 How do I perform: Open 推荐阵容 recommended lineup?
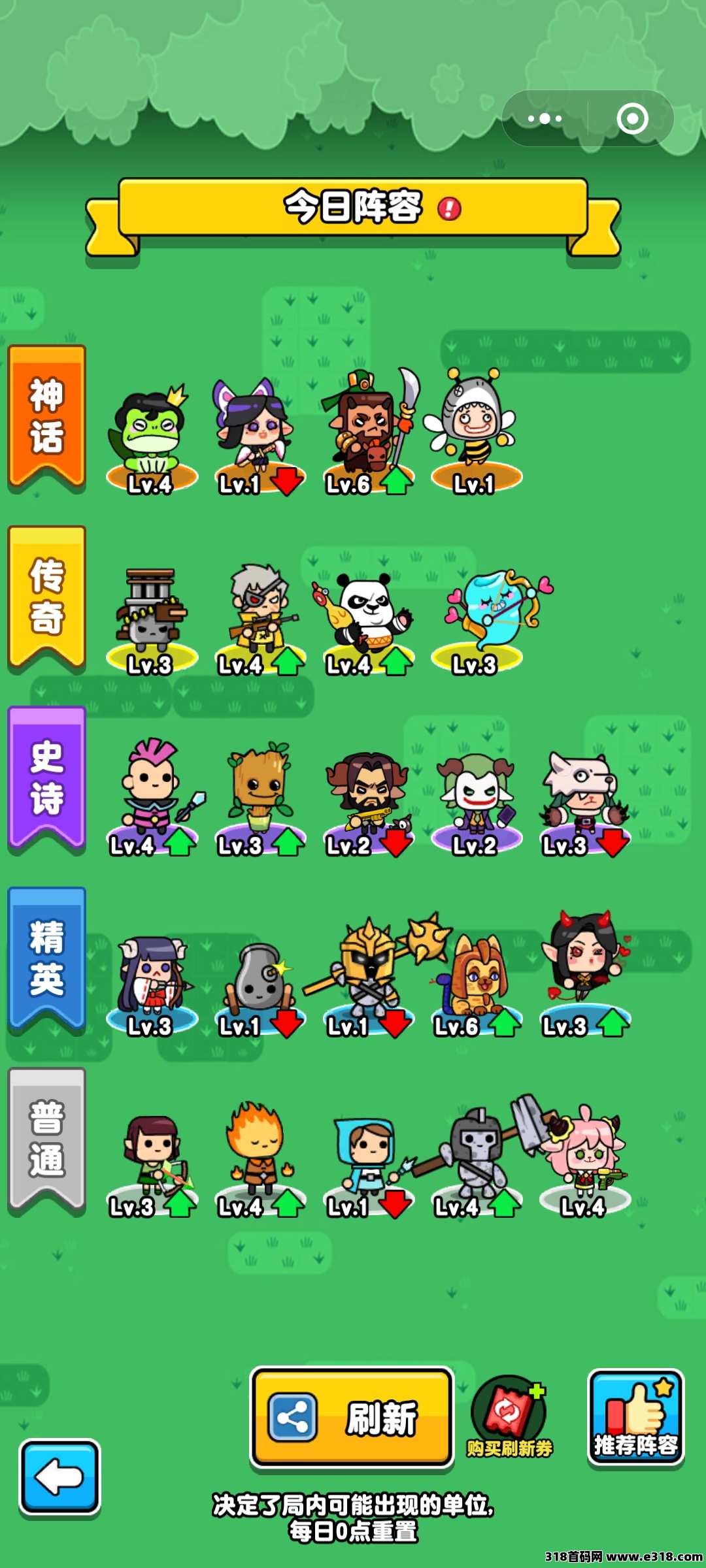click(635, 1418)
